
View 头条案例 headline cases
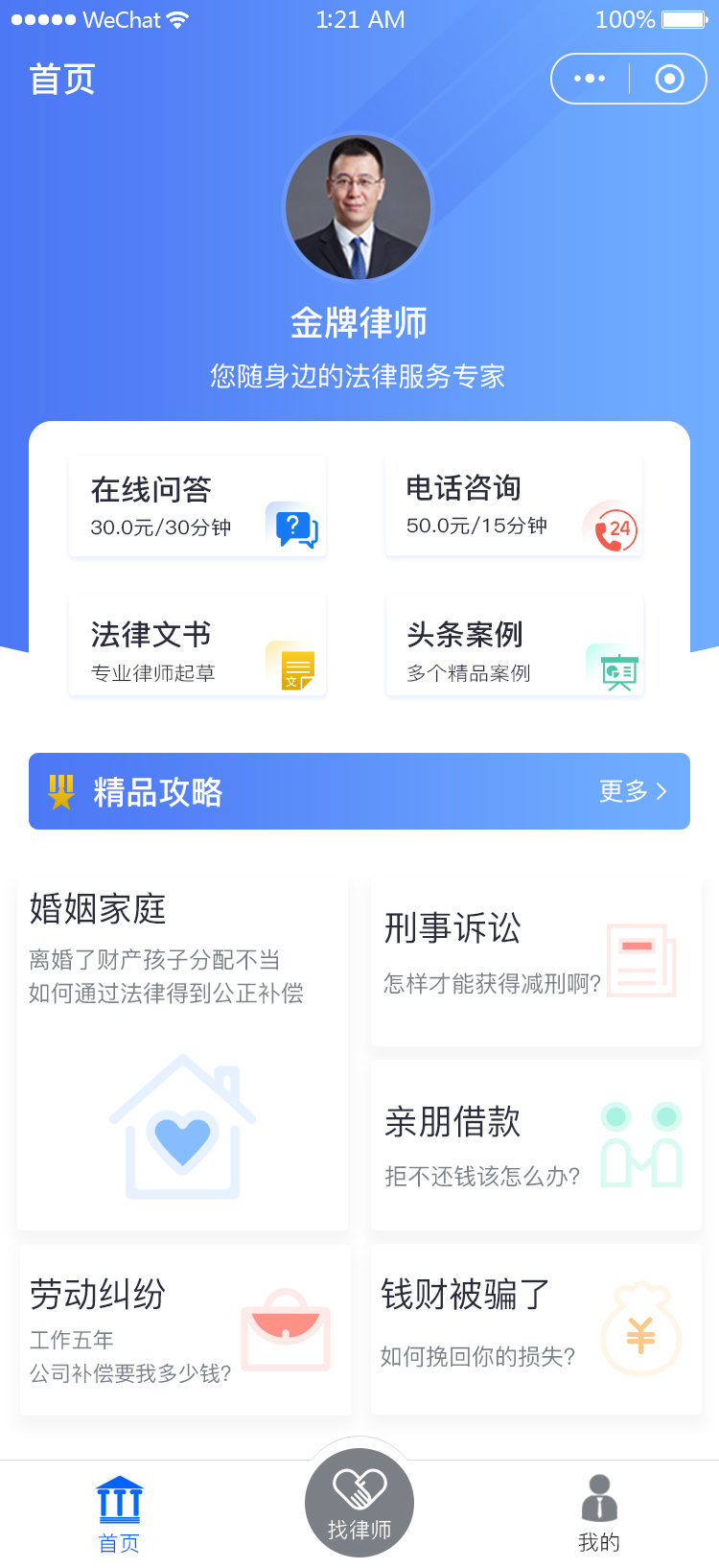(x=514, y=647)
